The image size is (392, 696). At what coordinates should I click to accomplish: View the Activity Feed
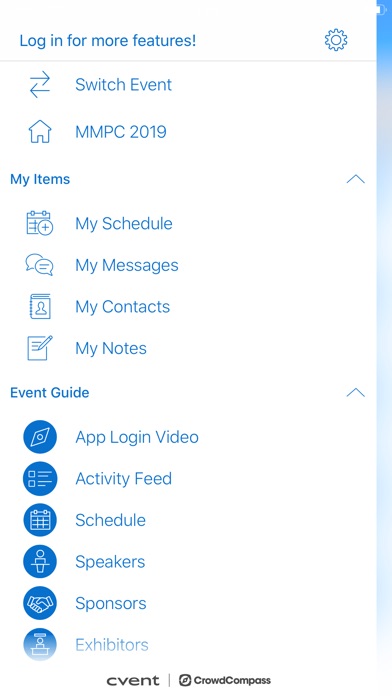pos(188,478)
